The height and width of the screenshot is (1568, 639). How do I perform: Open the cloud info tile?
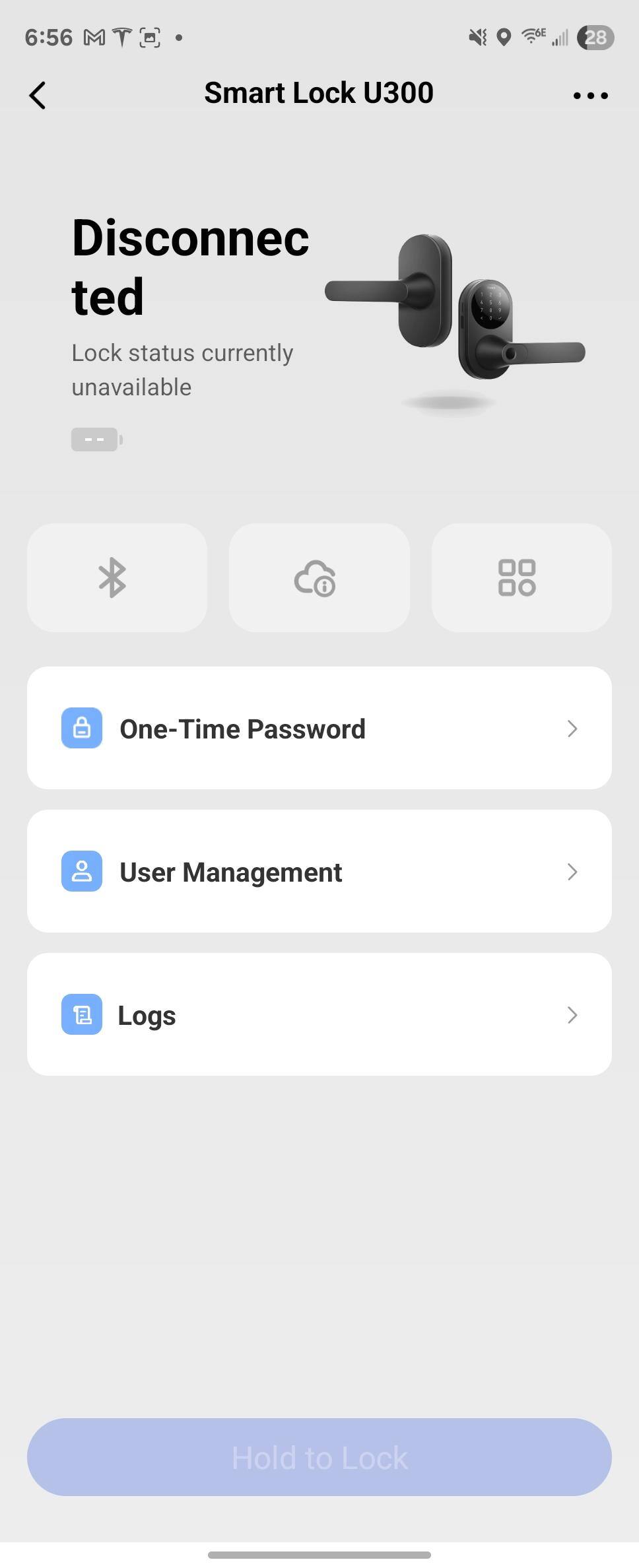click(x=319, y=578)
